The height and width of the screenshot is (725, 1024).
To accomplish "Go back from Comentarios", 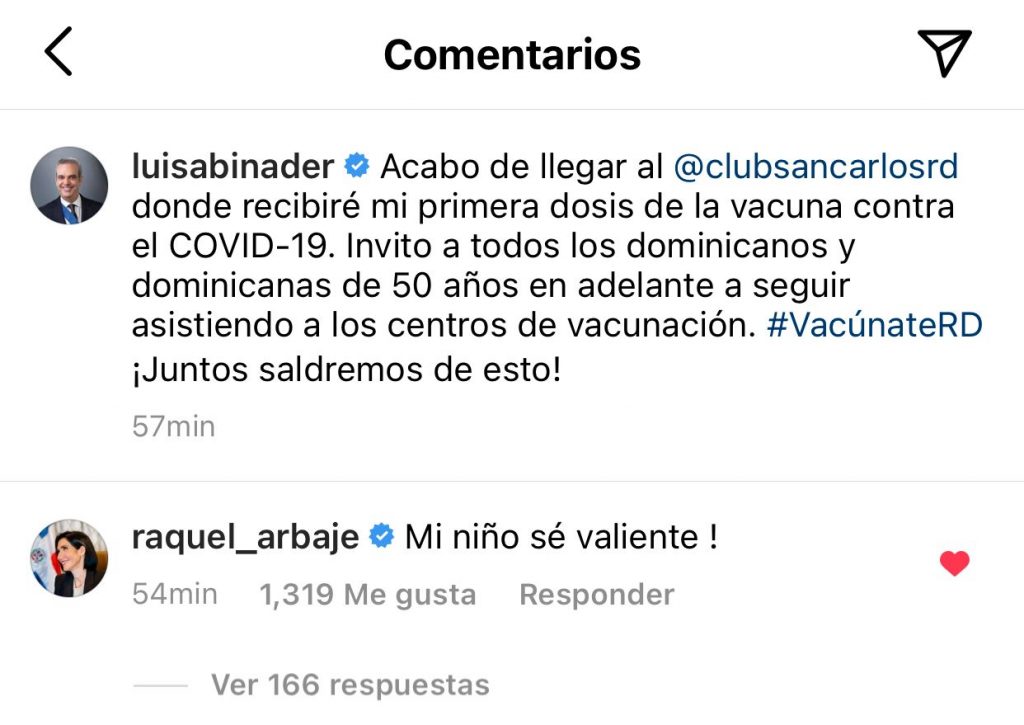I will pyautogui.click(x=58, y=53).
